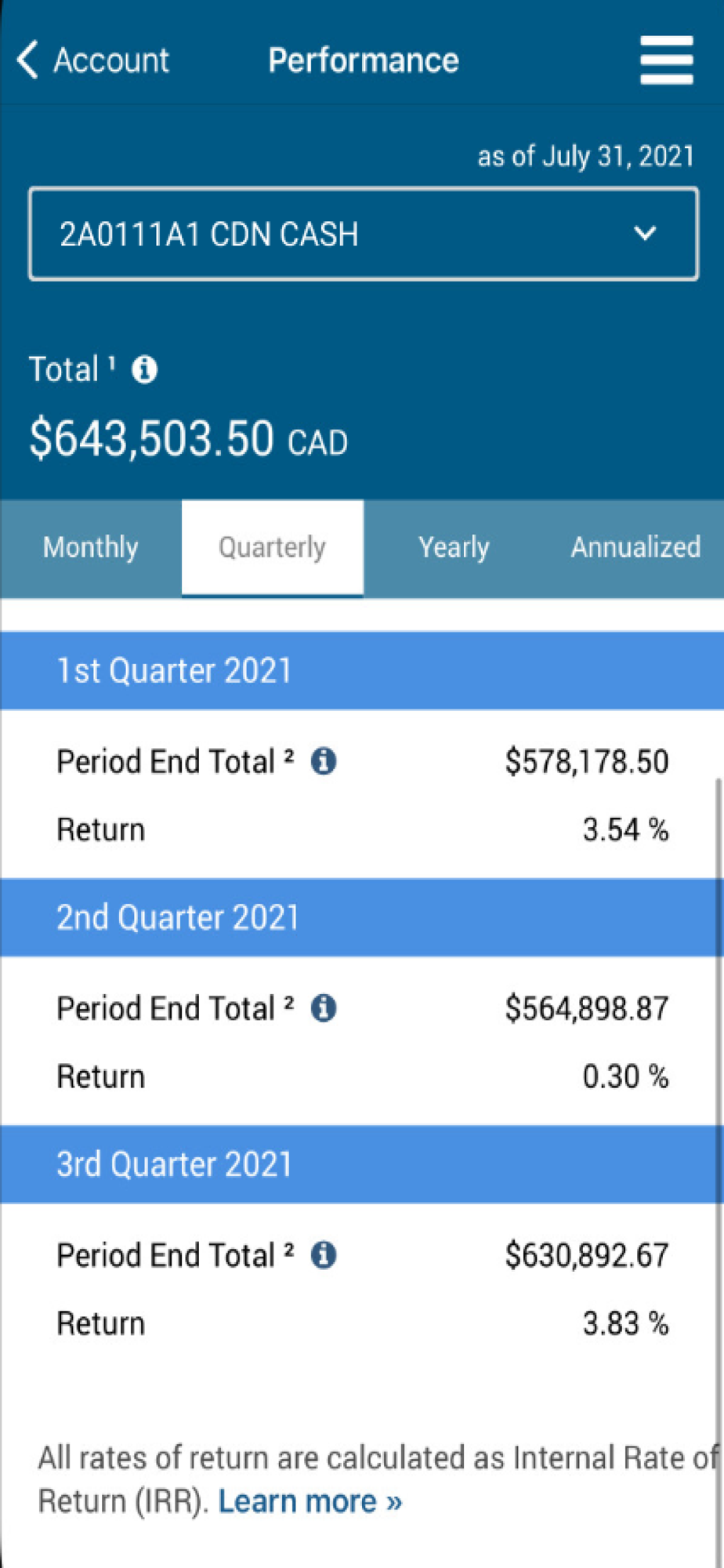Screen dimensions: 724x1568
Task: Switch to the Yearly tab
Action: click(x=454, y=547)
